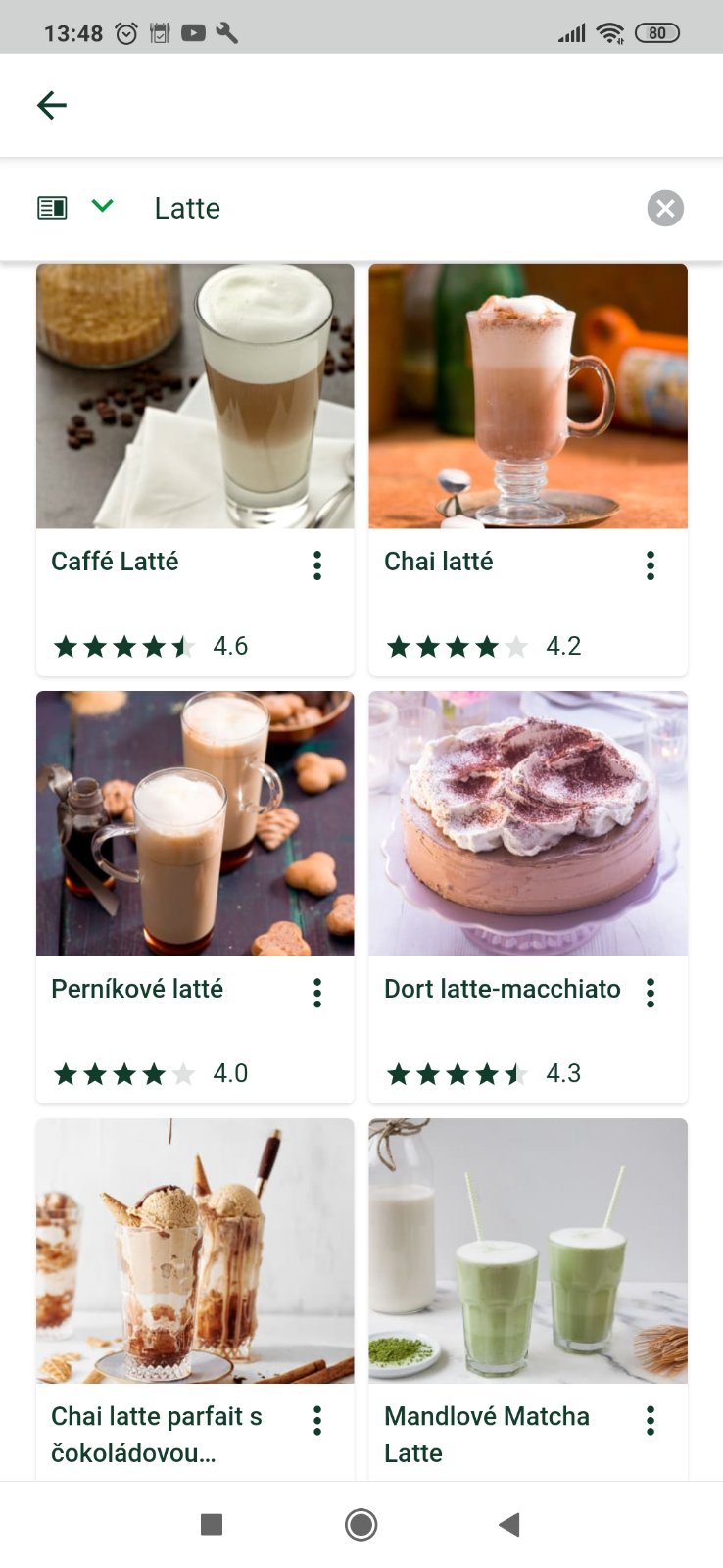
Task: Open the menu for Chai latte parfait
Action: tap(317, 1420)
